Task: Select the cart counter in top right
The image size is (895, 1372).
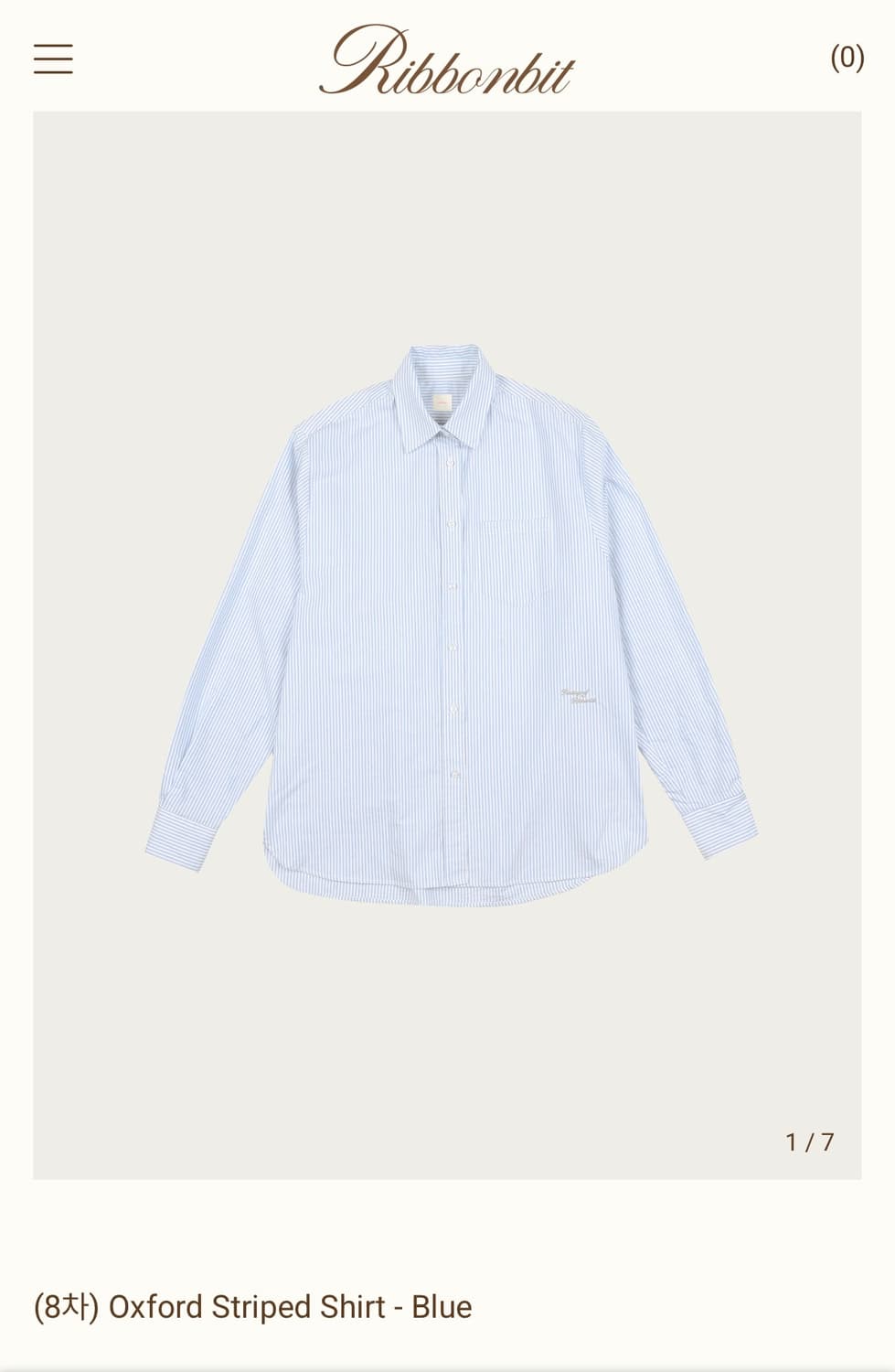Action: point(848,59)
